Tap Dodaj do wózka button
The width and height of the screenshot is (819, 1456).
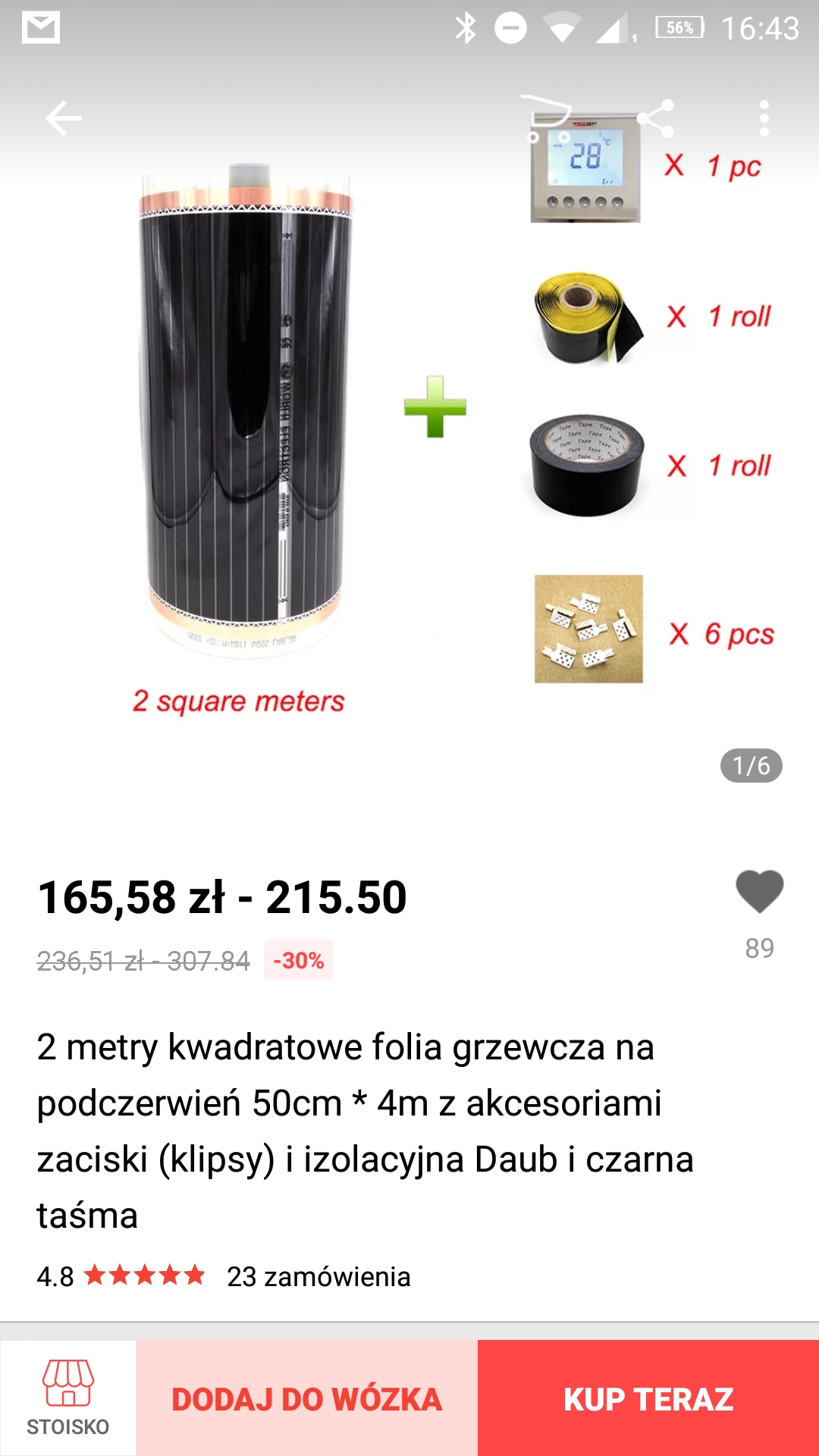point(307,1398)
